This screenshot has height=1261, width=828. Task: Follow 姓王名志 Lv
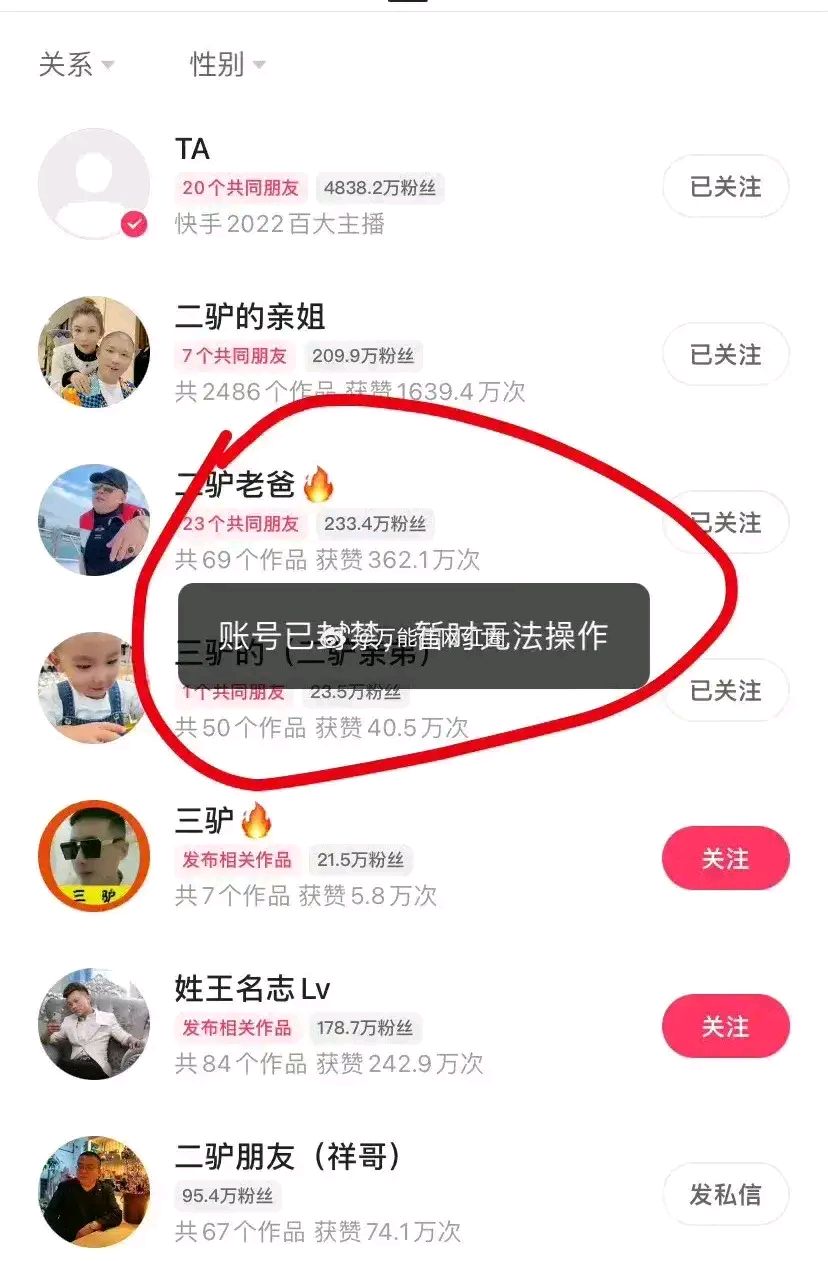(725, 1027)
